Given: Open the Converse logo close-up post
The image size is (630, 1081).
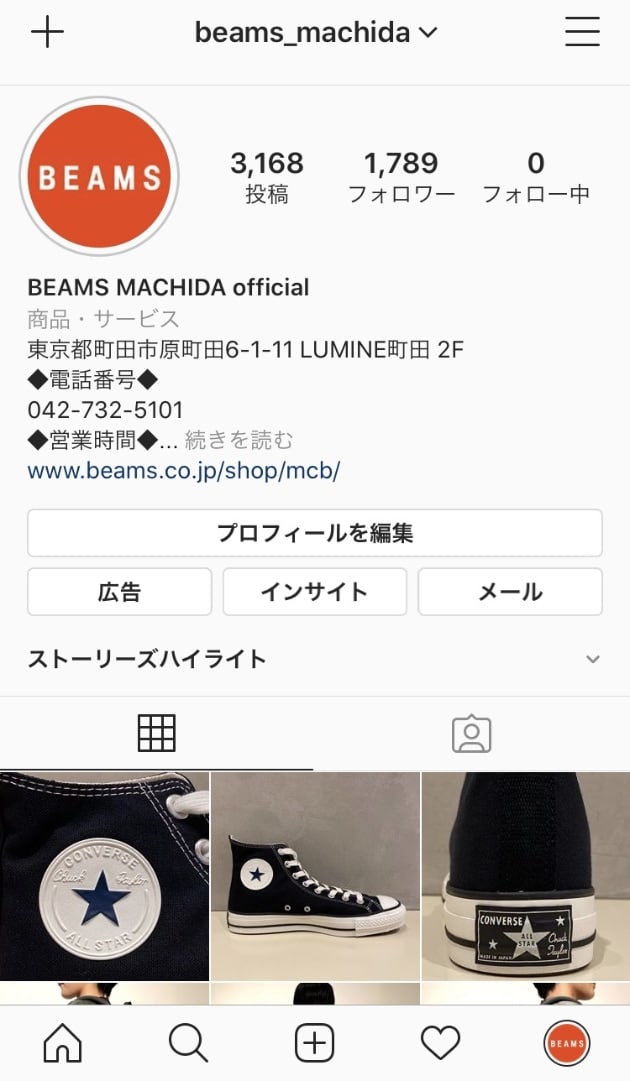Looking at the screenshot, I should tap(104, 876).
